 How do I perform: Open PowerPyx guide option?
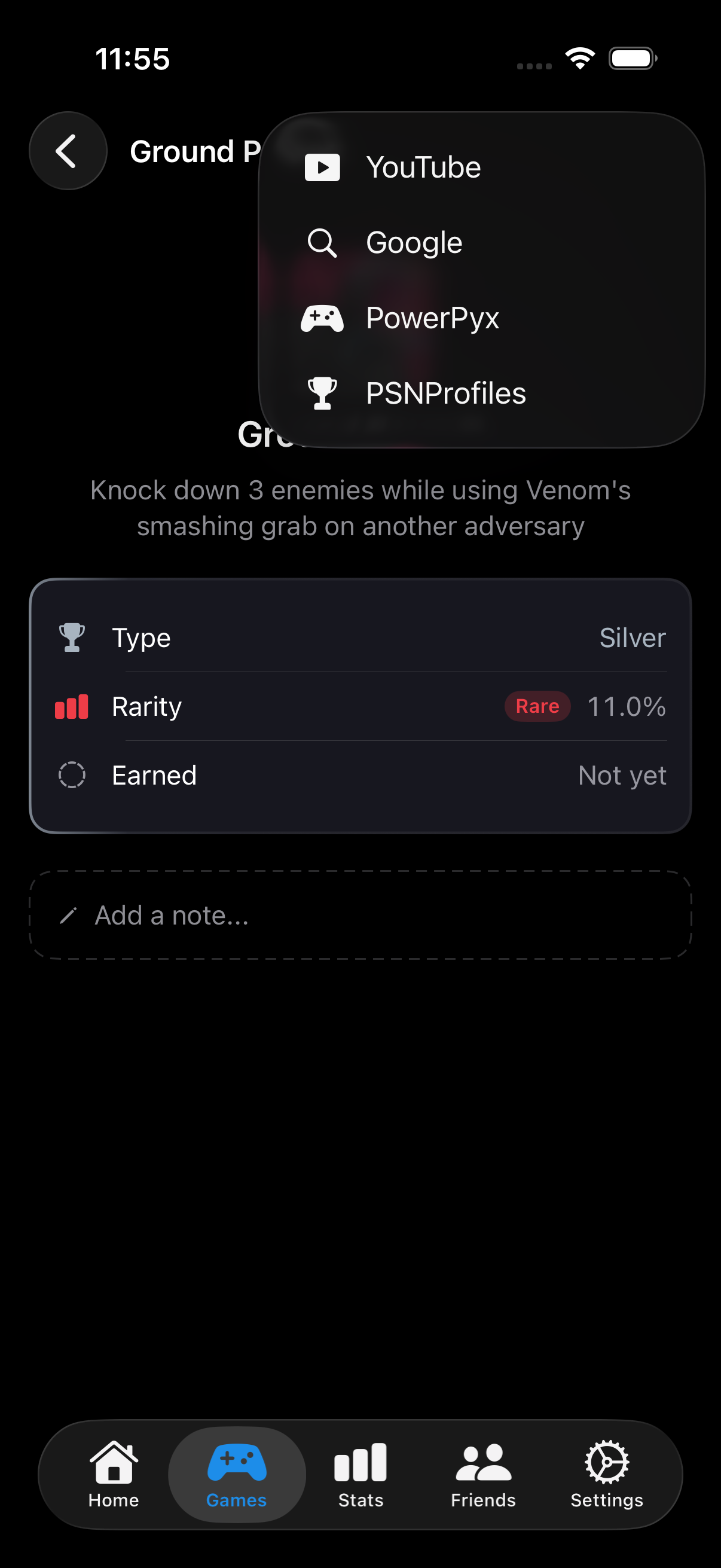[432, 318]
